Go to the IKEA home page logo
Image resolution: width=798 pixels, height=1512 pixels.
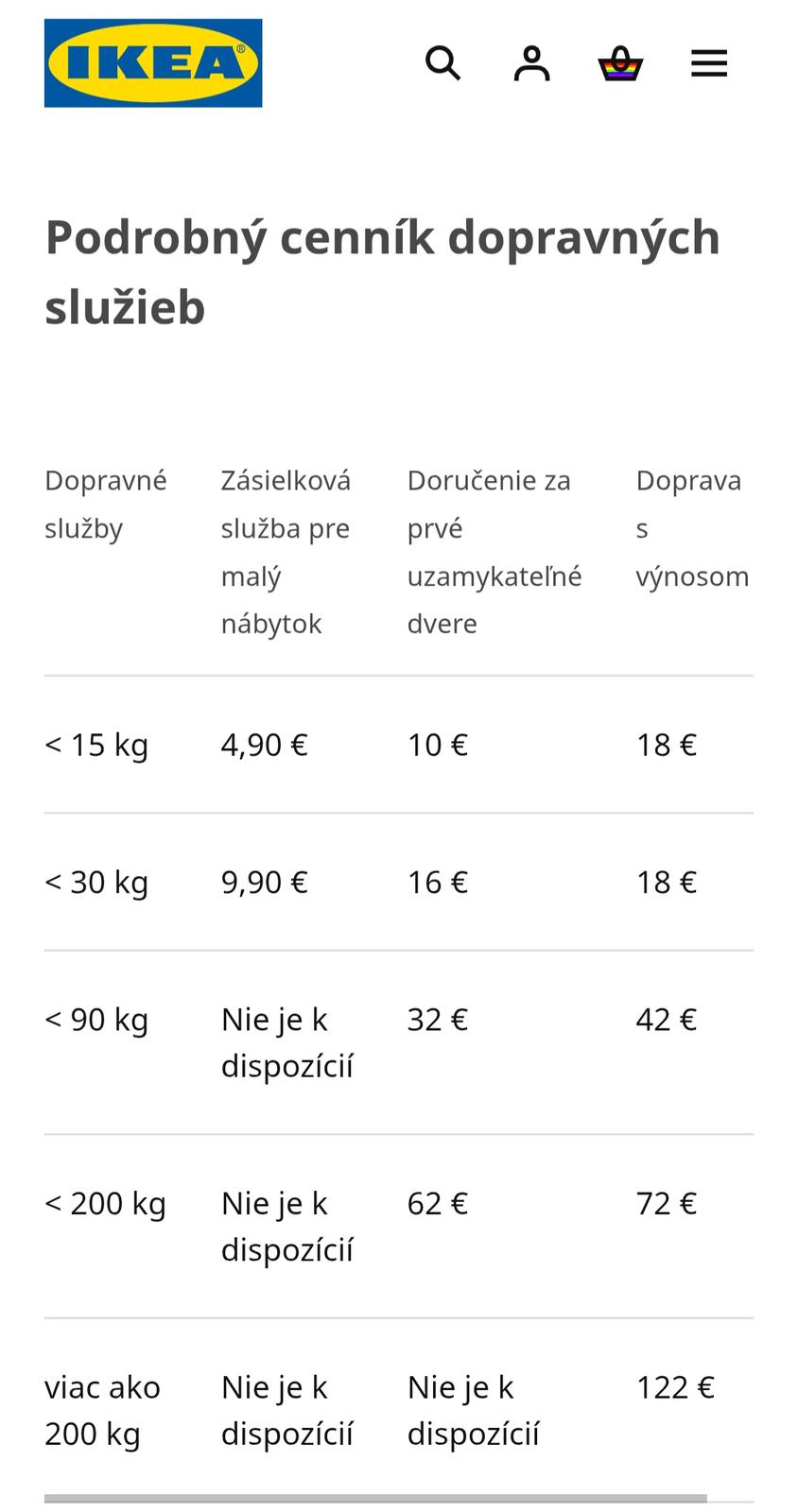tap(153, 63)
